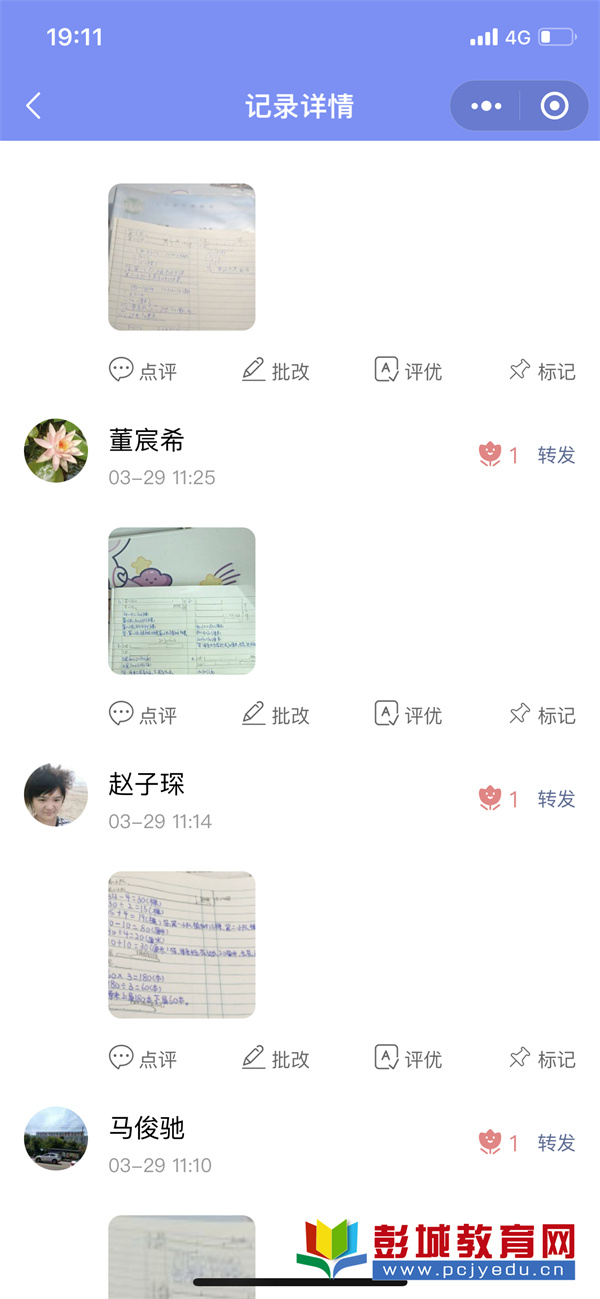Tap 批改 under 董宸希's homework
Viewport: 600px width, 1299px height.
[276, 715]
